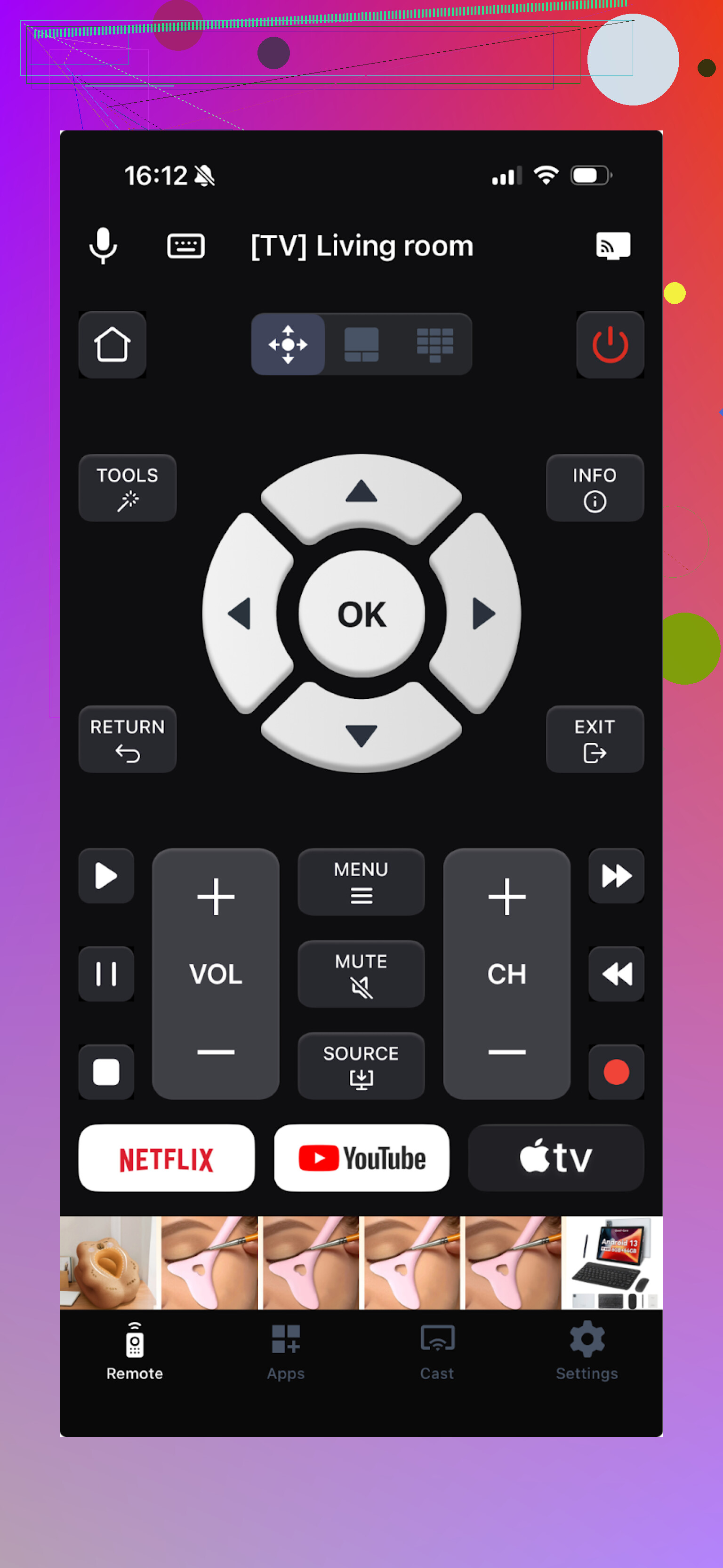The image size is (723, 1568).
Task: Launch YouTube
Action: (x=361, y=1158)
